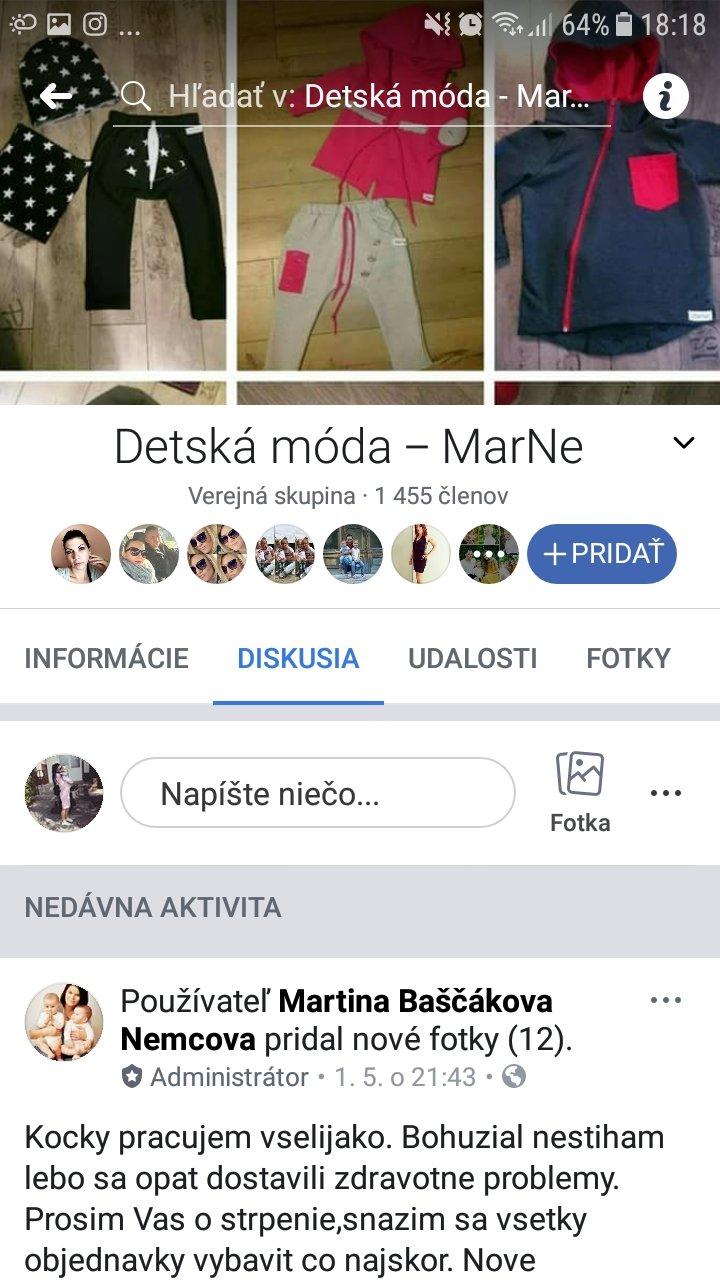
Task: Expand the dropdown next to group name
Action: coord(684,443)
